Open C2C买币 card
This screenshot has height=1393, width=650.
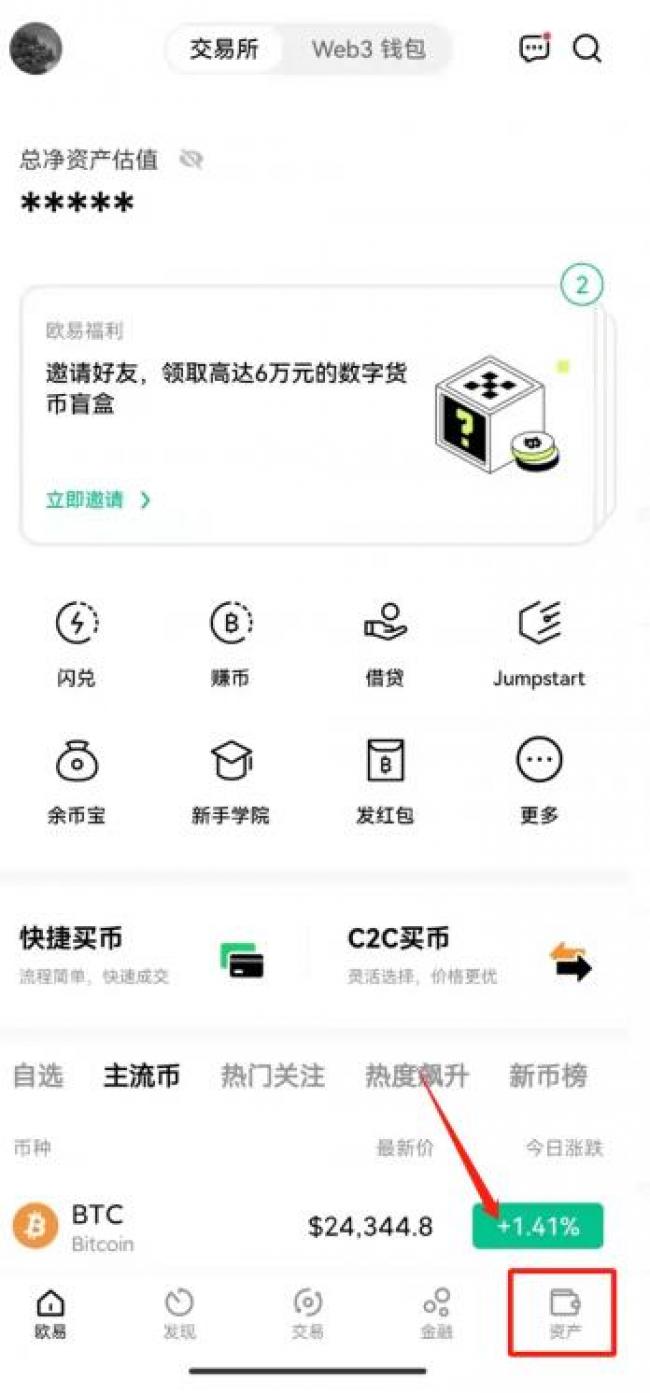tap(470, 955)
